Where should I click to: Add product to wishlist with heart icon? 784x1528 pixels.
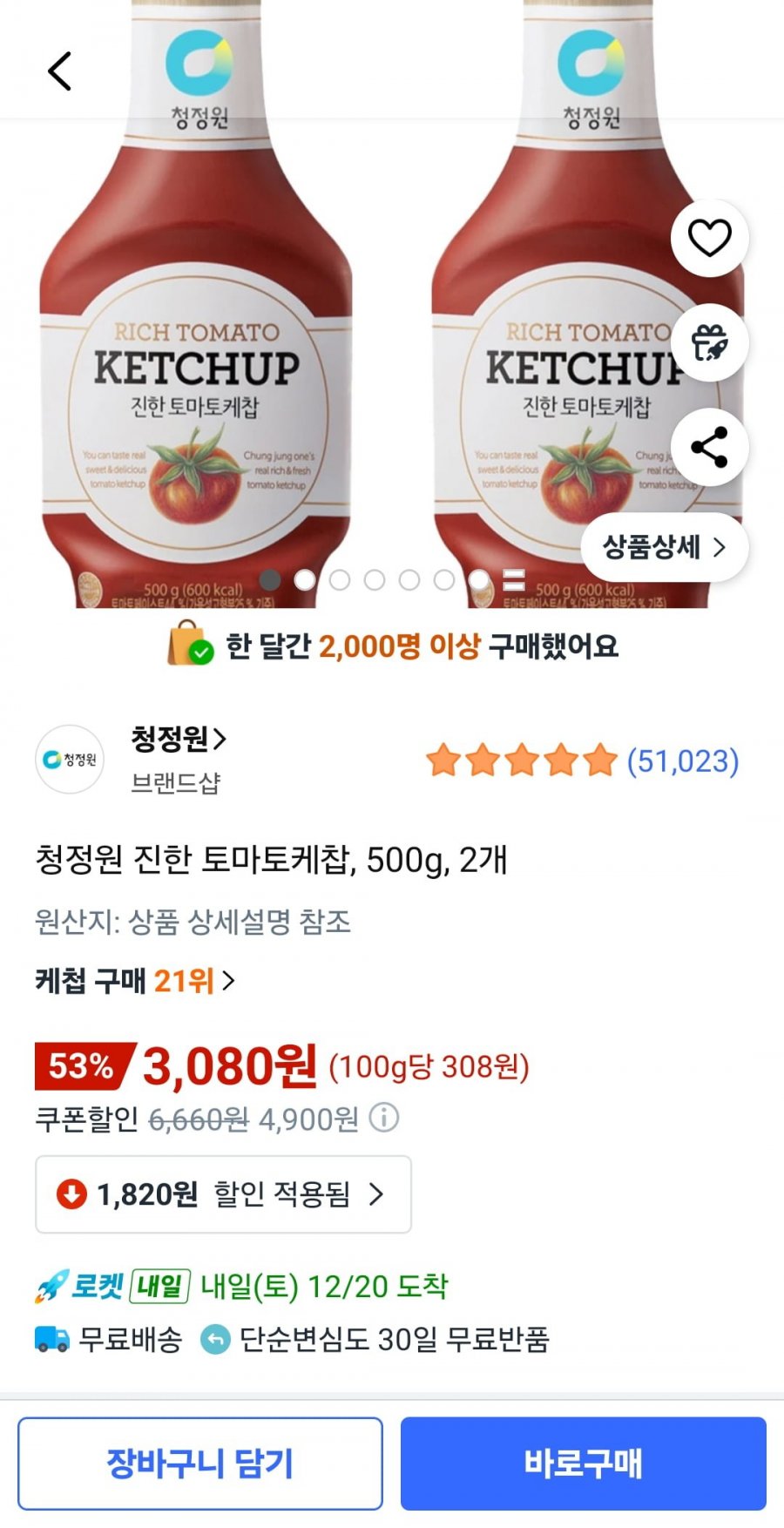click(x=709, y=238)
